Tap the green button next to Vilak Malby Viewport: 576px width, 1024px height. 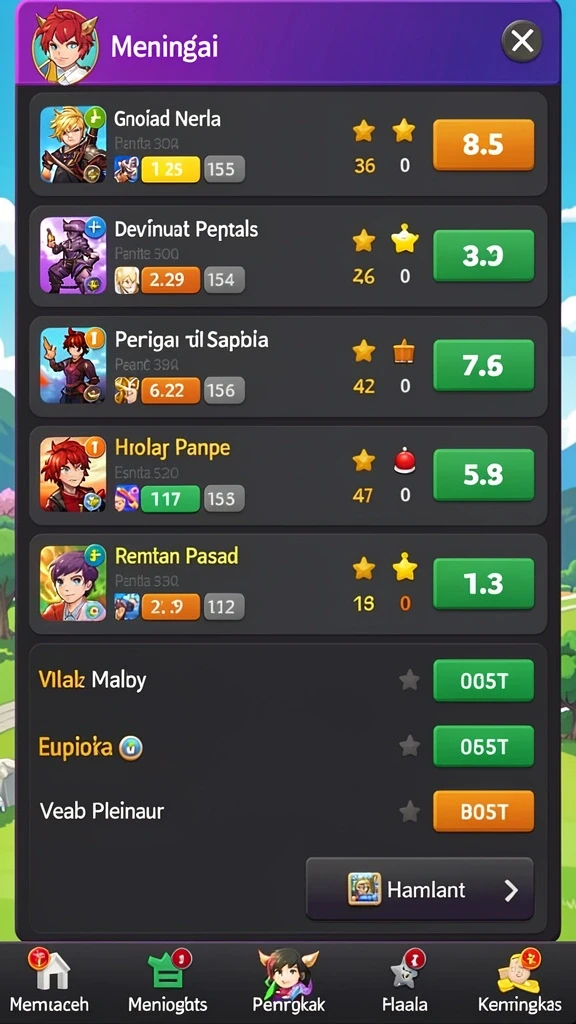pos(483,680)
